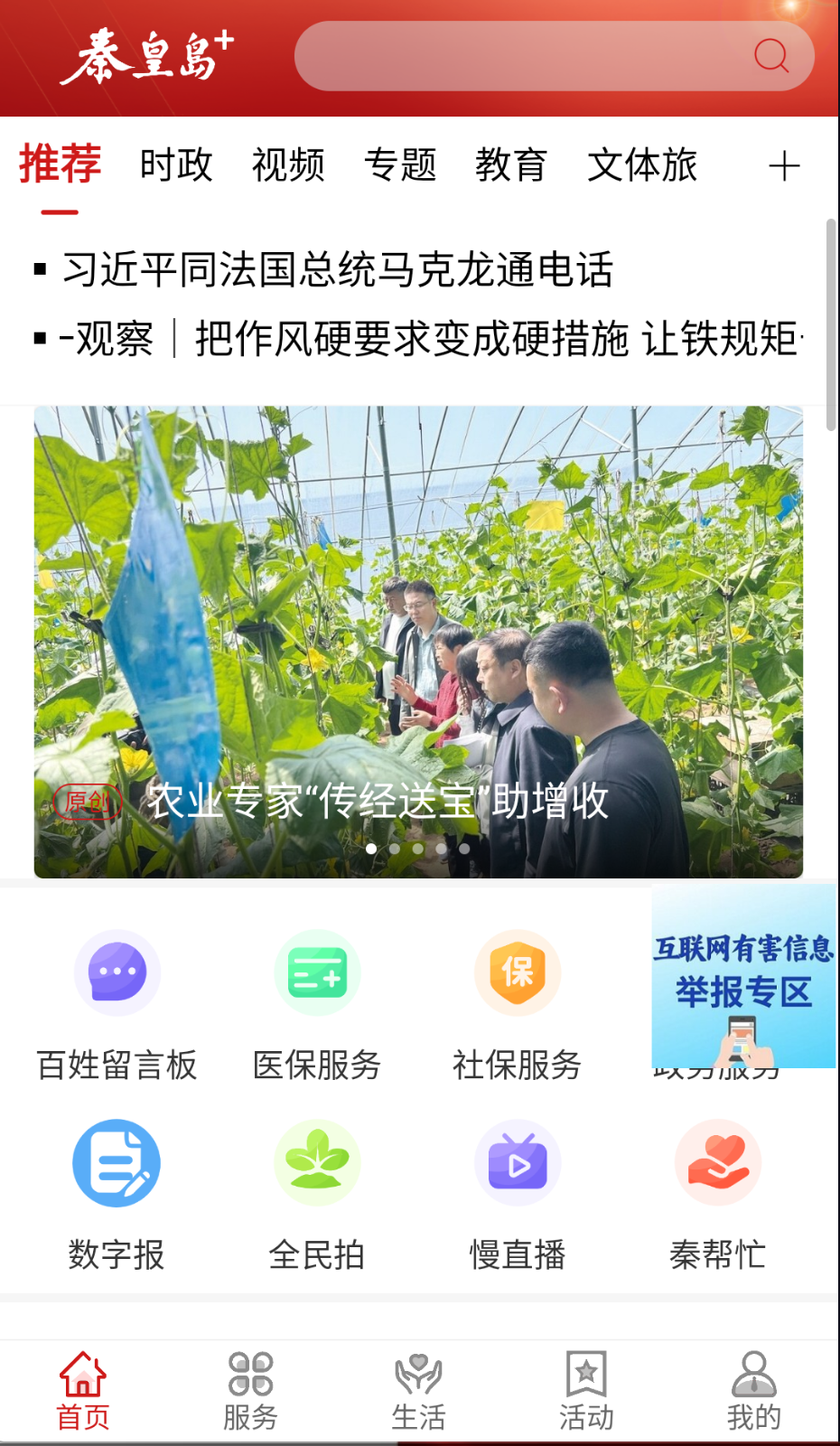Select the 全民拍 photo submission icon
This screenshot has width=840, height=1446.
click(316, 1163)
